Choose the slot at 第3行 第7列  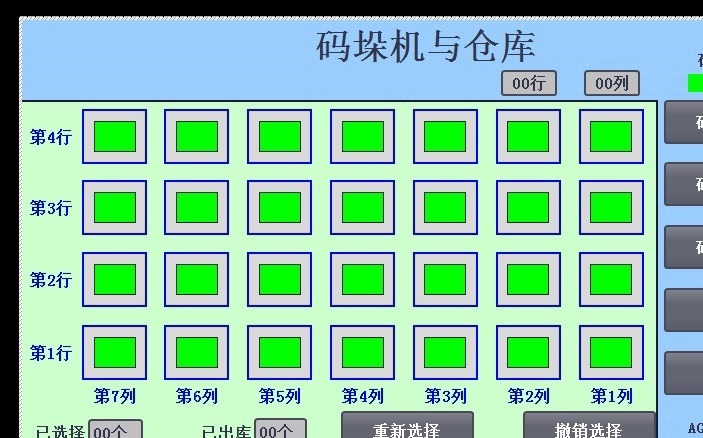click(114, 207)
